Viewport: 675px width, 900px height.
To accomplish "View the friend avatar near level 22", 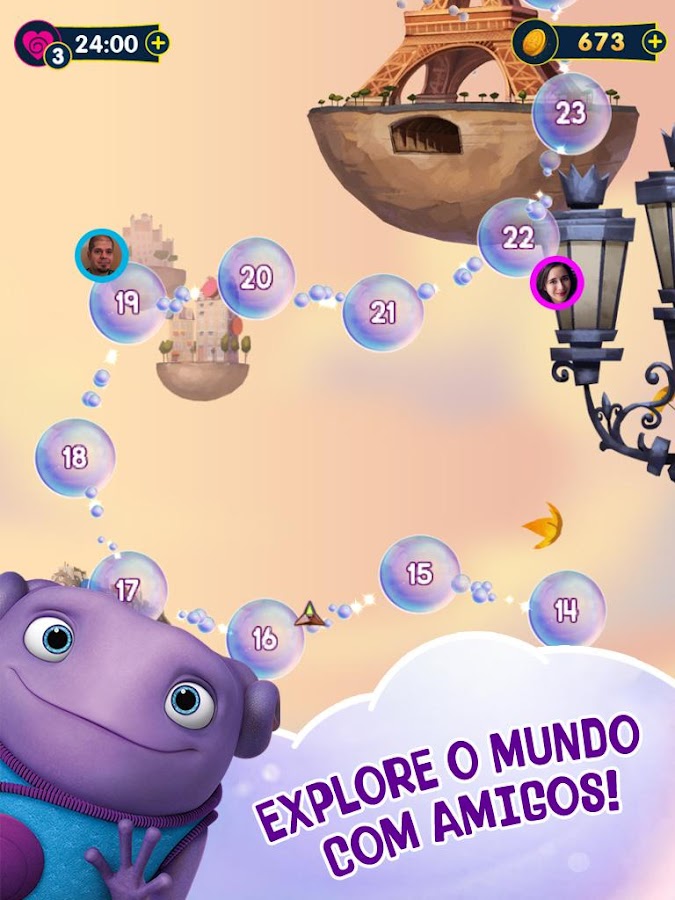I will coord(556,283).
